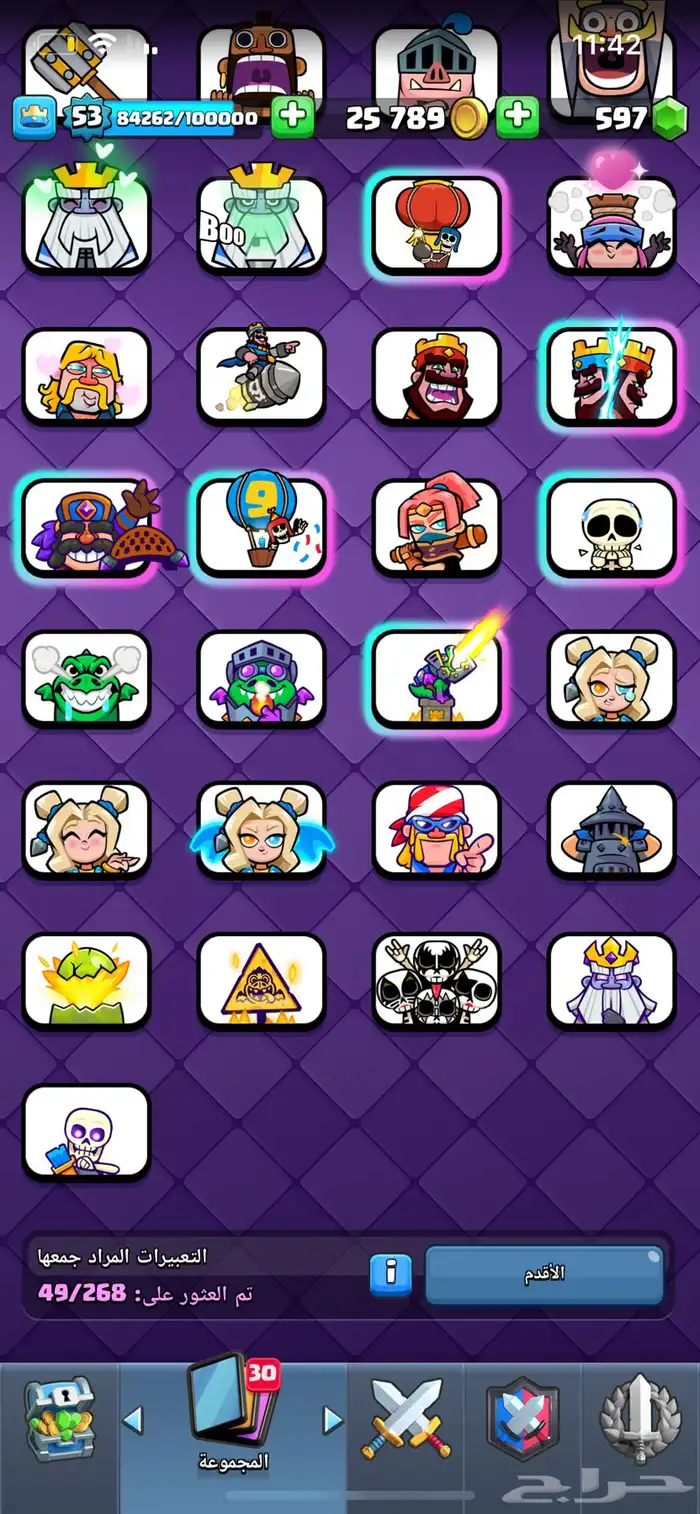Select the yellow warning triangle emote
Screen dimensions: 700x1514
click(x=261, y=981)
